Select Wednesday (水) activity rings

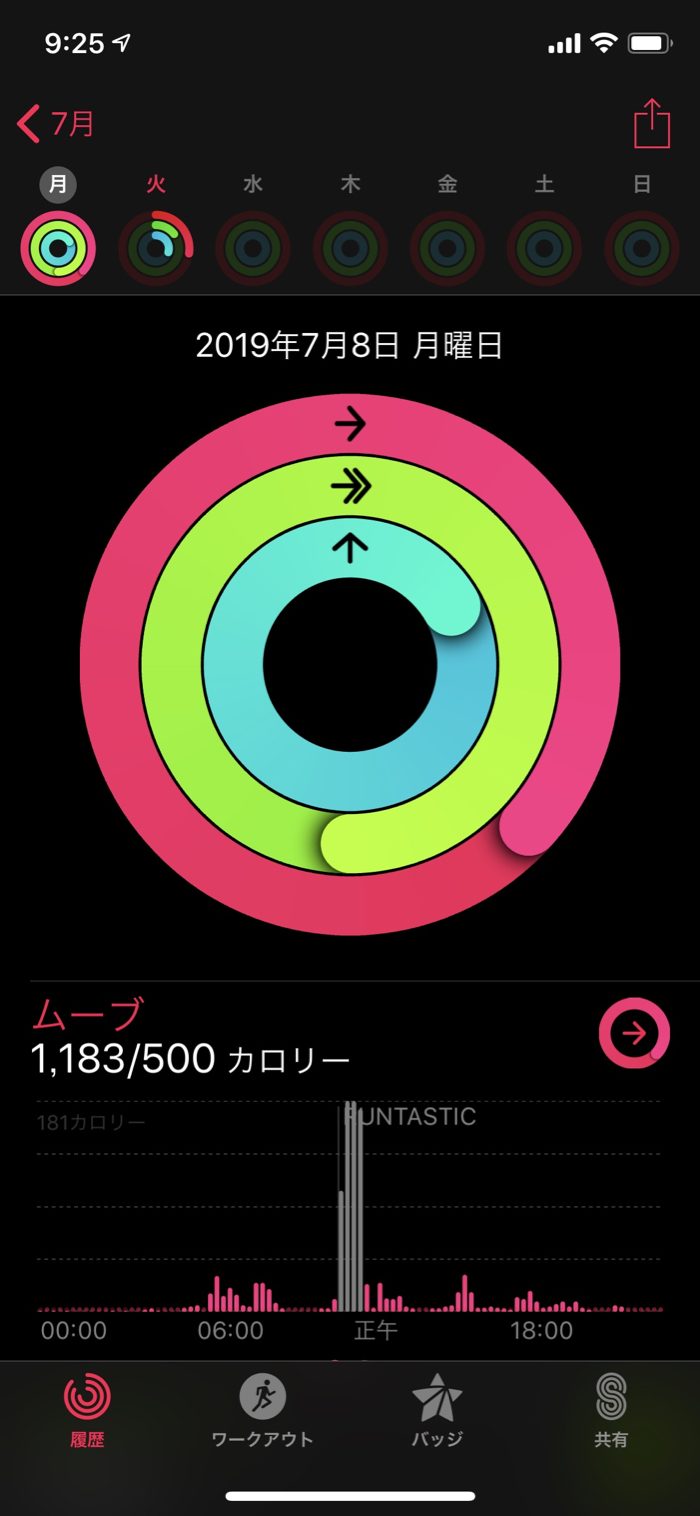(253, 248)
